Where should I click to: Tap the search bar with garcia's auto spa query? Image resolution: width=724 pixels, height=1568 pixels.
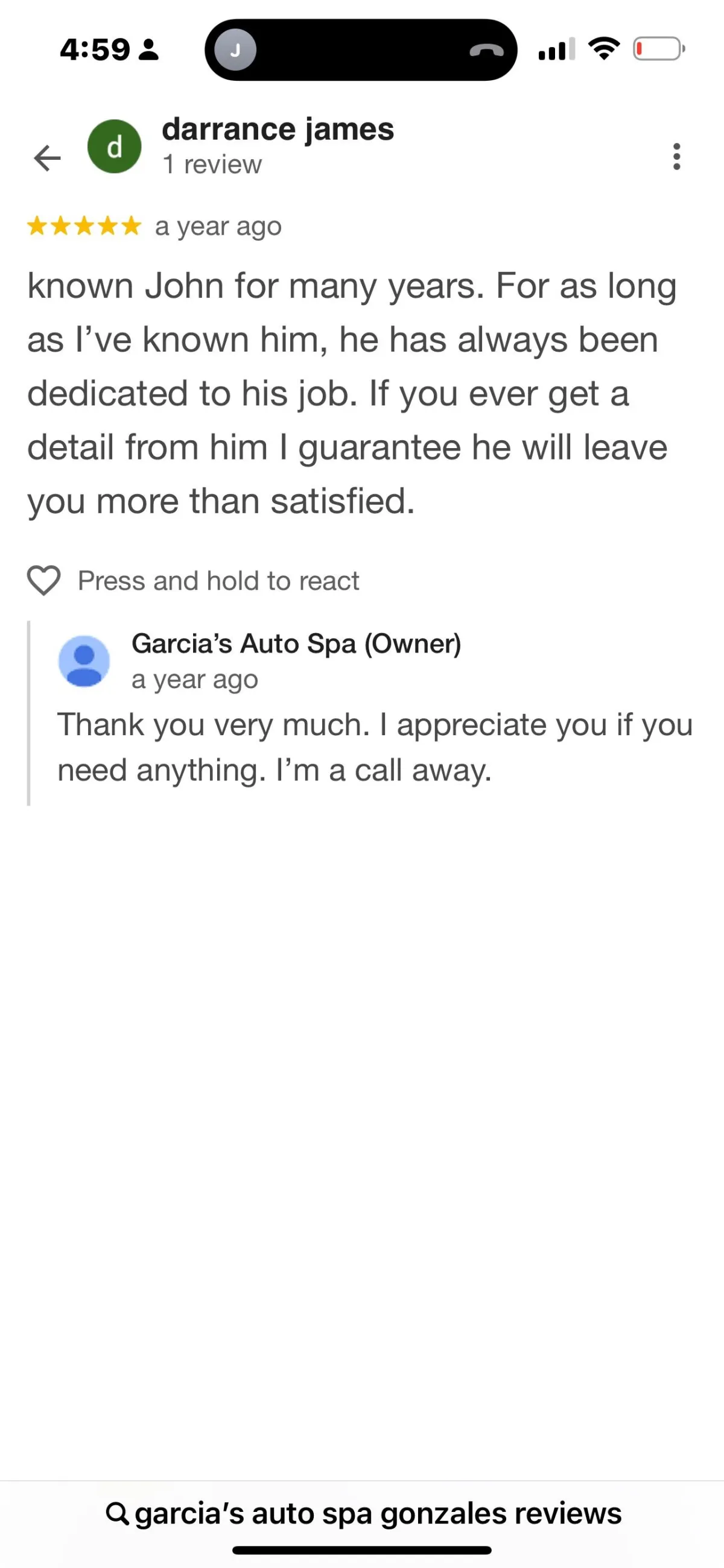tap(363, 1514)
